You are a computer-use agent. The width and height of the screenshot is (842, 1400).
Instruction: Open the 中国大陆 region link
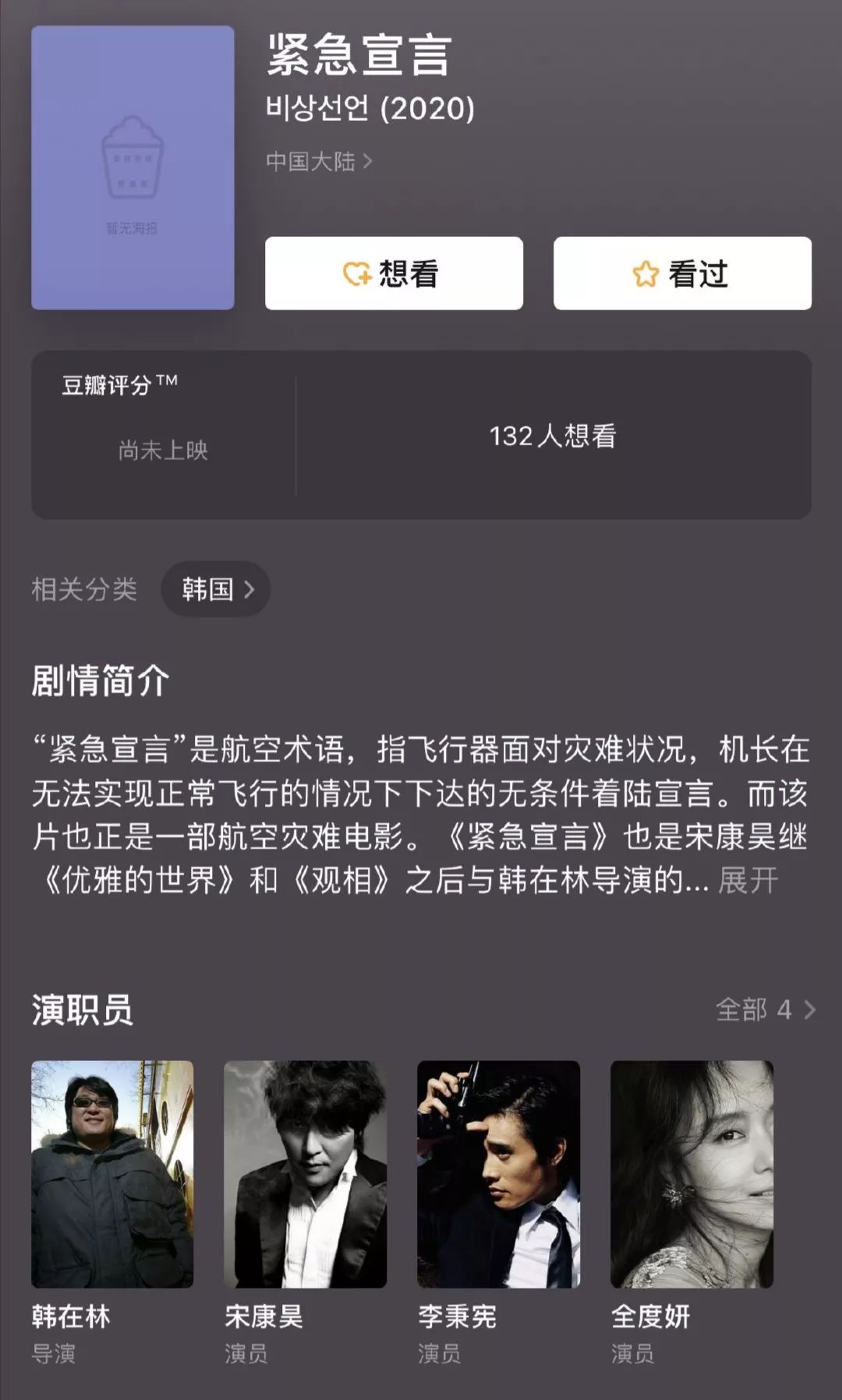click(319, 161)
